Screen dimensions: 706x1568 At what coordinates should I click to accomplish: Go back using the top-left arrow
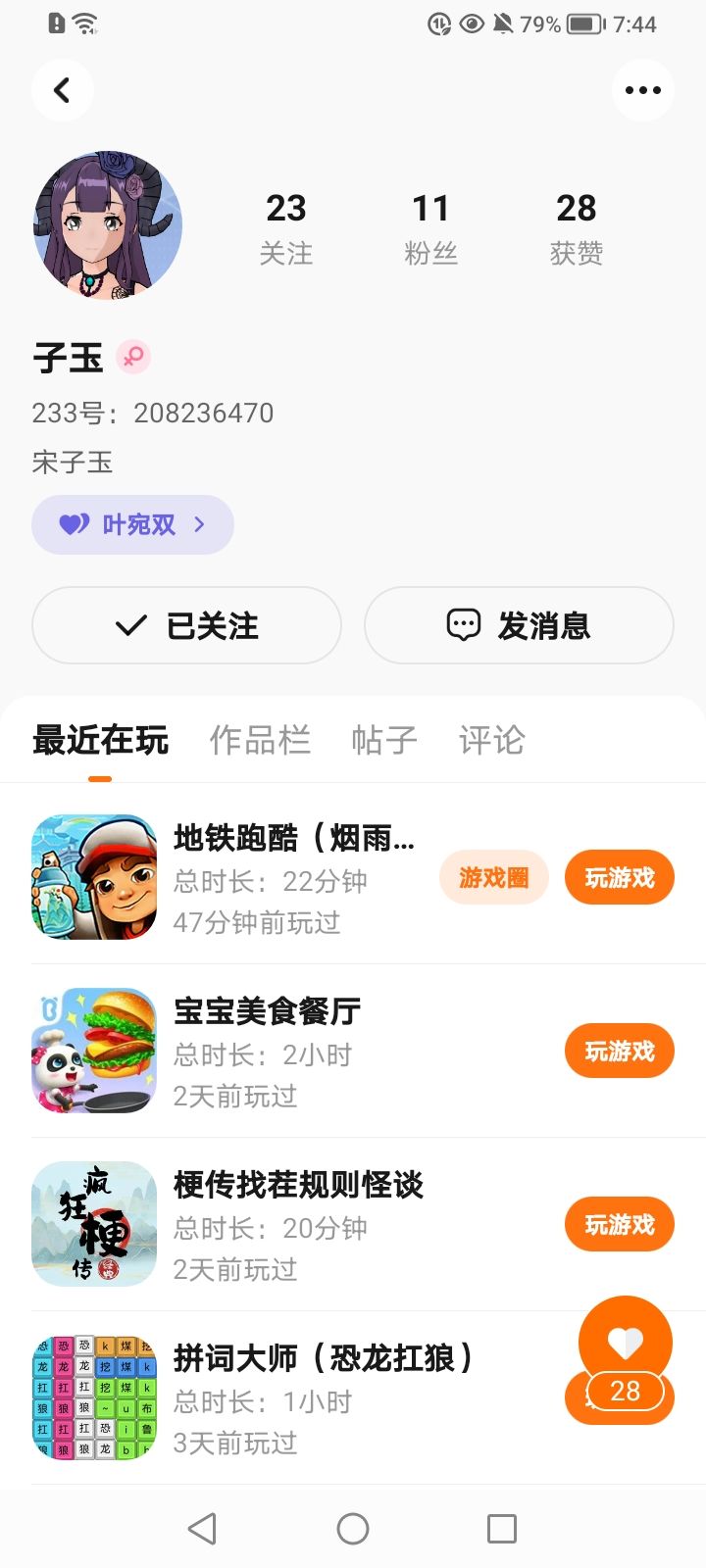pos(63,90)
